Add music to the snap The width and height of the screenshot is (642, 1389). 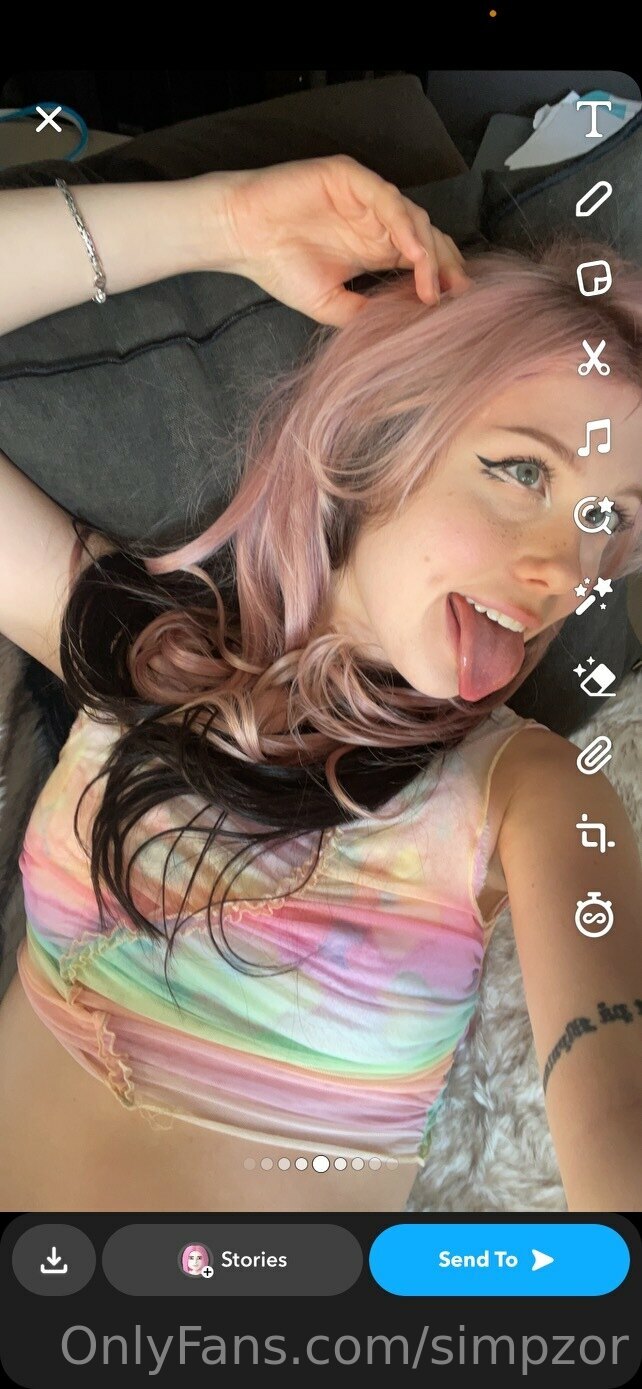(594, 437)
